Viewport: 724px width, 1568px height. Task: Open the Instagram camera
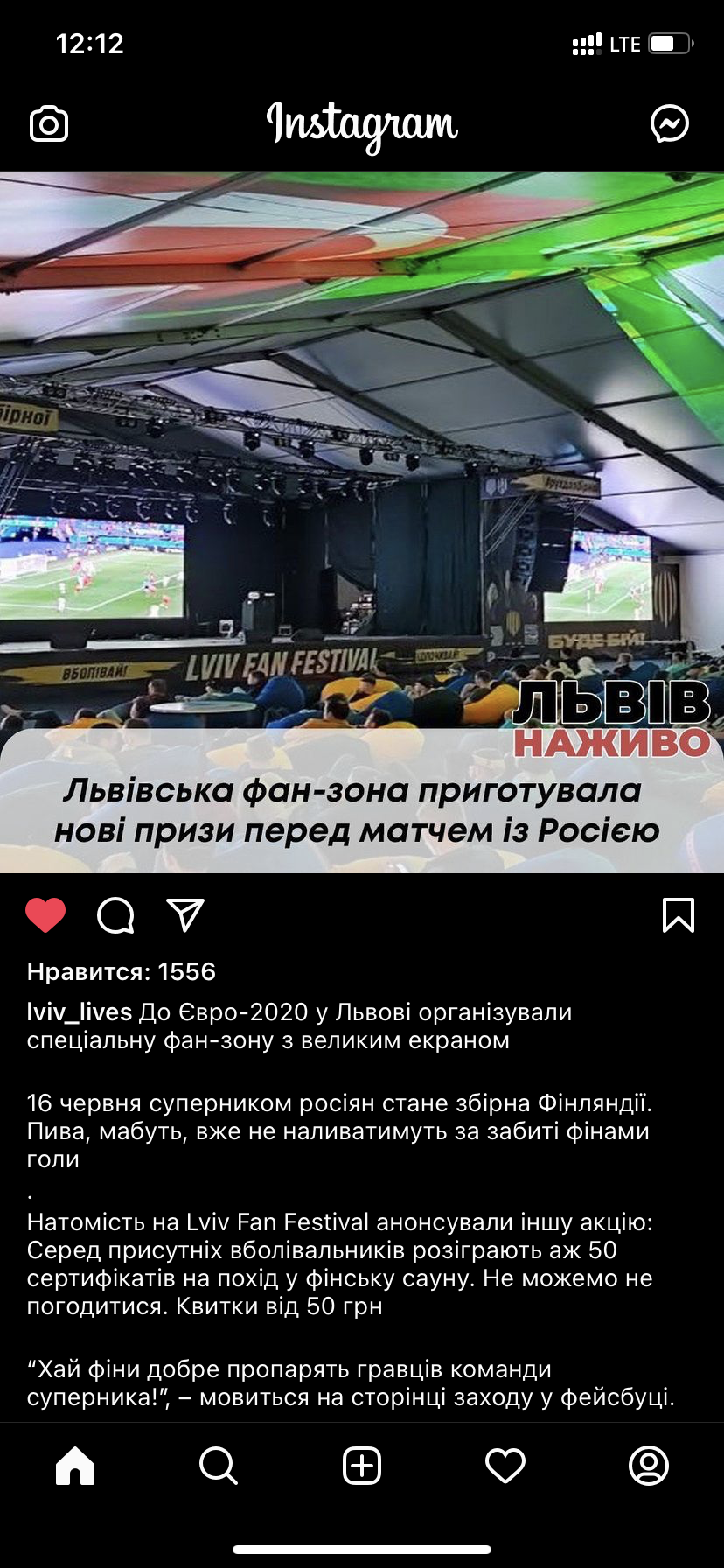pyautogui.click(x=49, y=123)
